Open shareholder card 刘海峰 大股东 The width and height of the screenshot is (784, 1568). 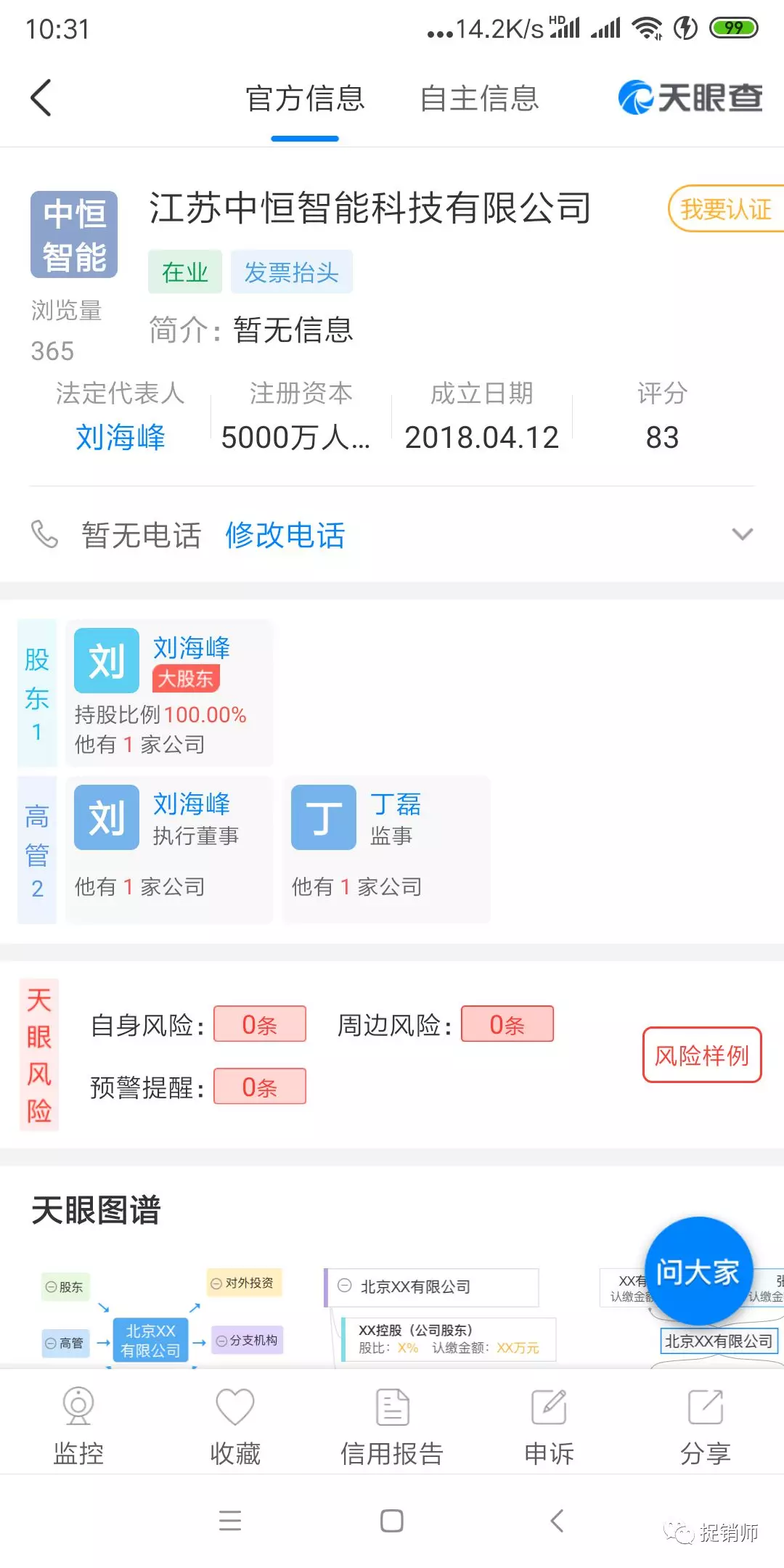[x=169, y=693]
